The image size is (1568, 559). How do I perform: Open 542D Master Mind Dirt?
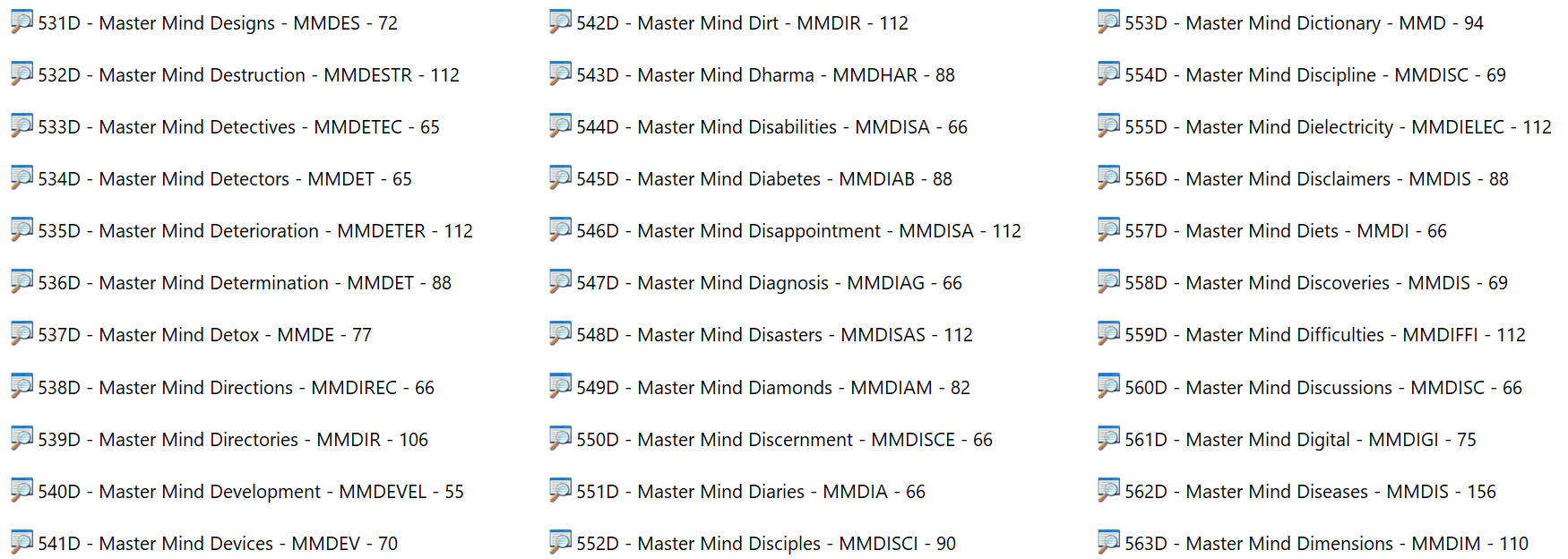742,23
